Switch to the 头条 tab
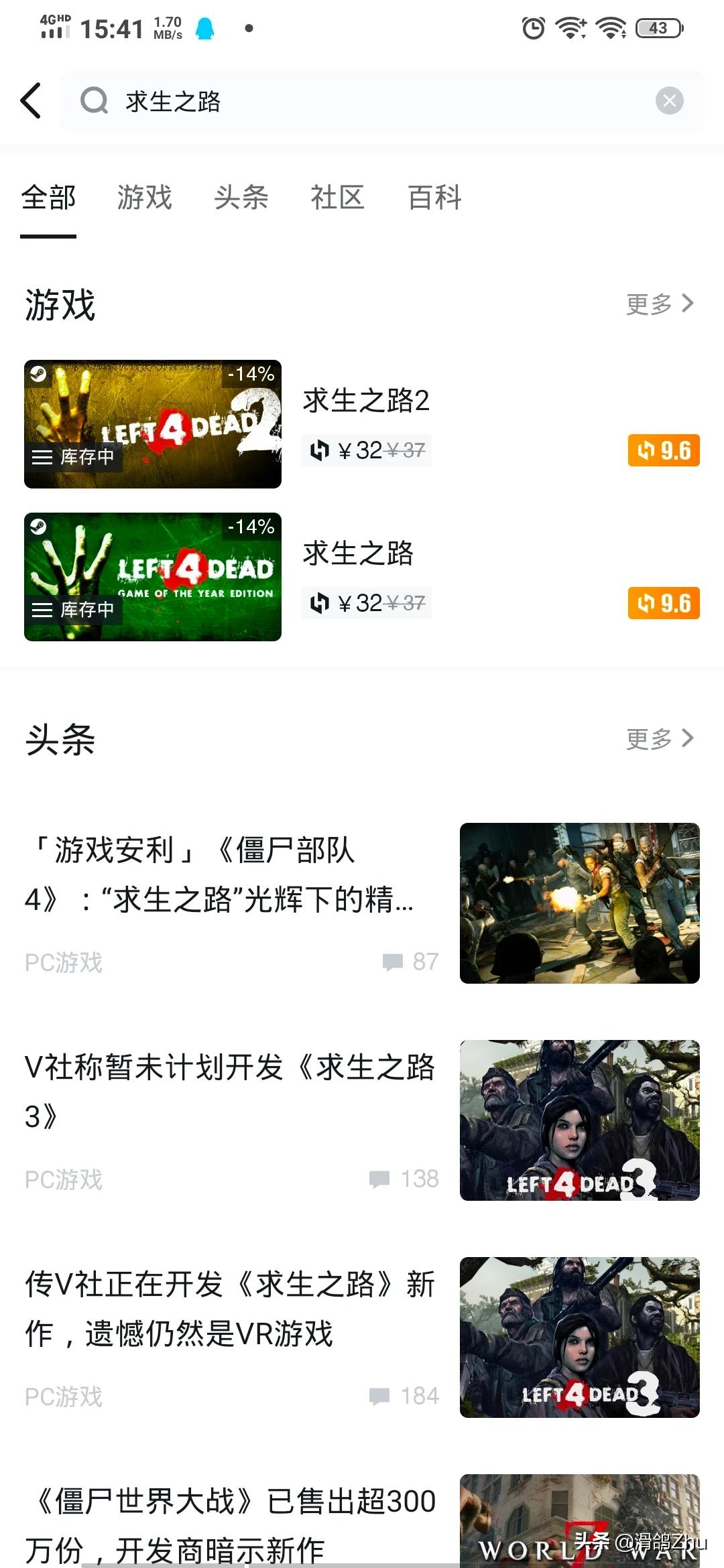Viewport: 724px width, 1568px height. 241,198
